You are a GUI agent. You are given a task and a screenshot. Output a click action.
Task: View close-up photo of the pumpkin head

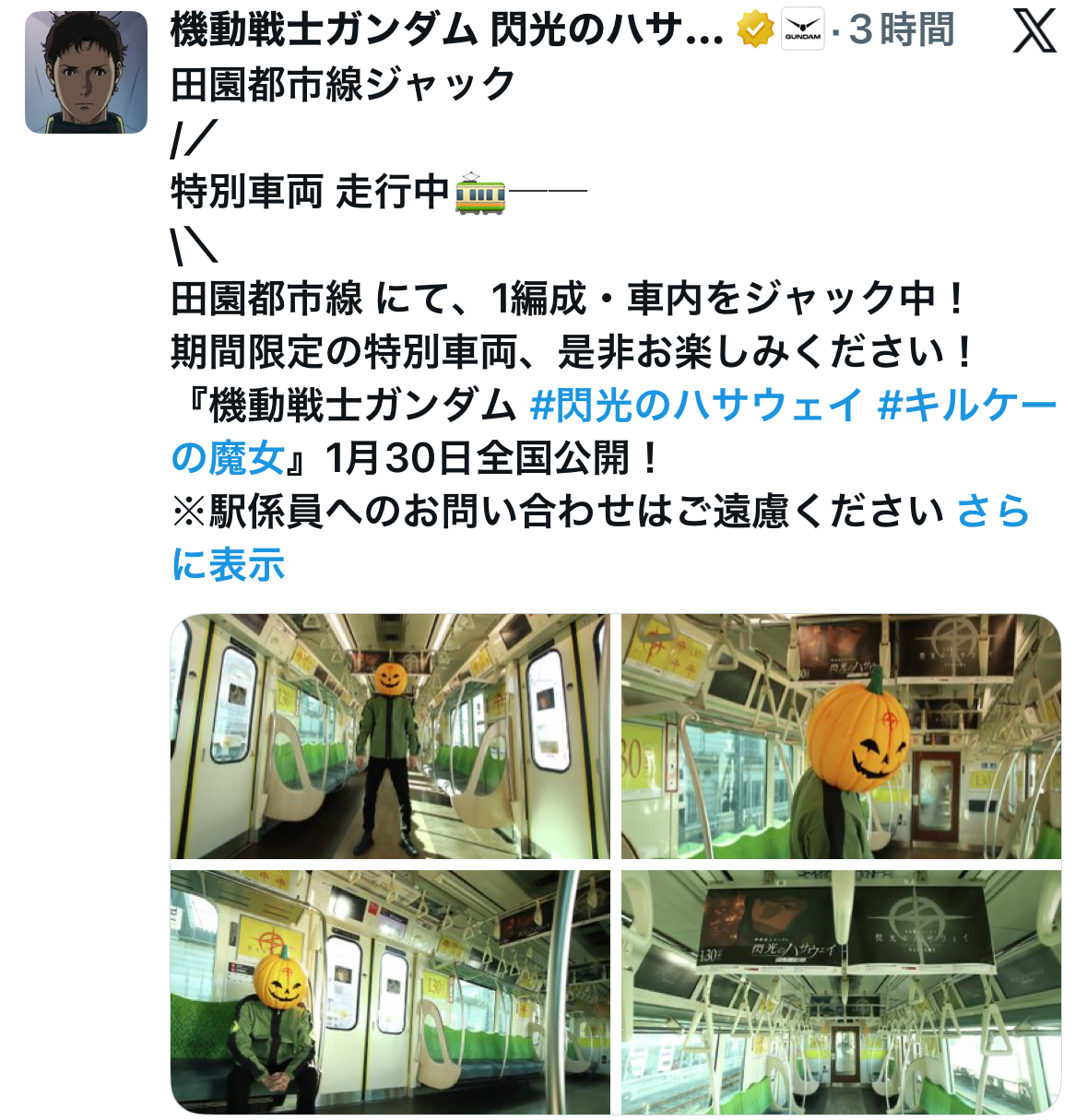[841, 736]
